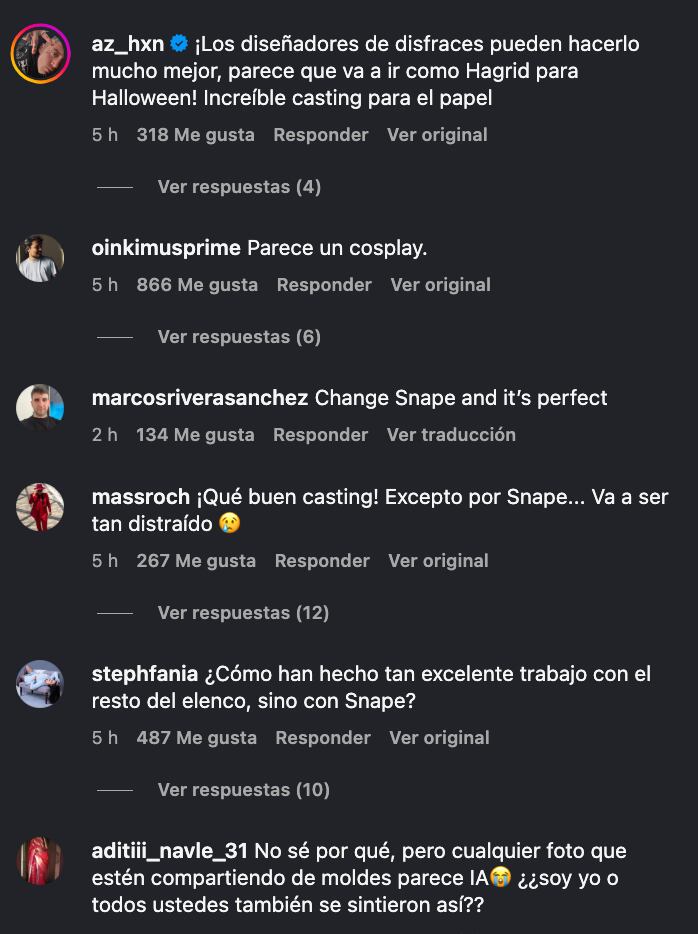View original of massroch's comment

pos(438,561)
